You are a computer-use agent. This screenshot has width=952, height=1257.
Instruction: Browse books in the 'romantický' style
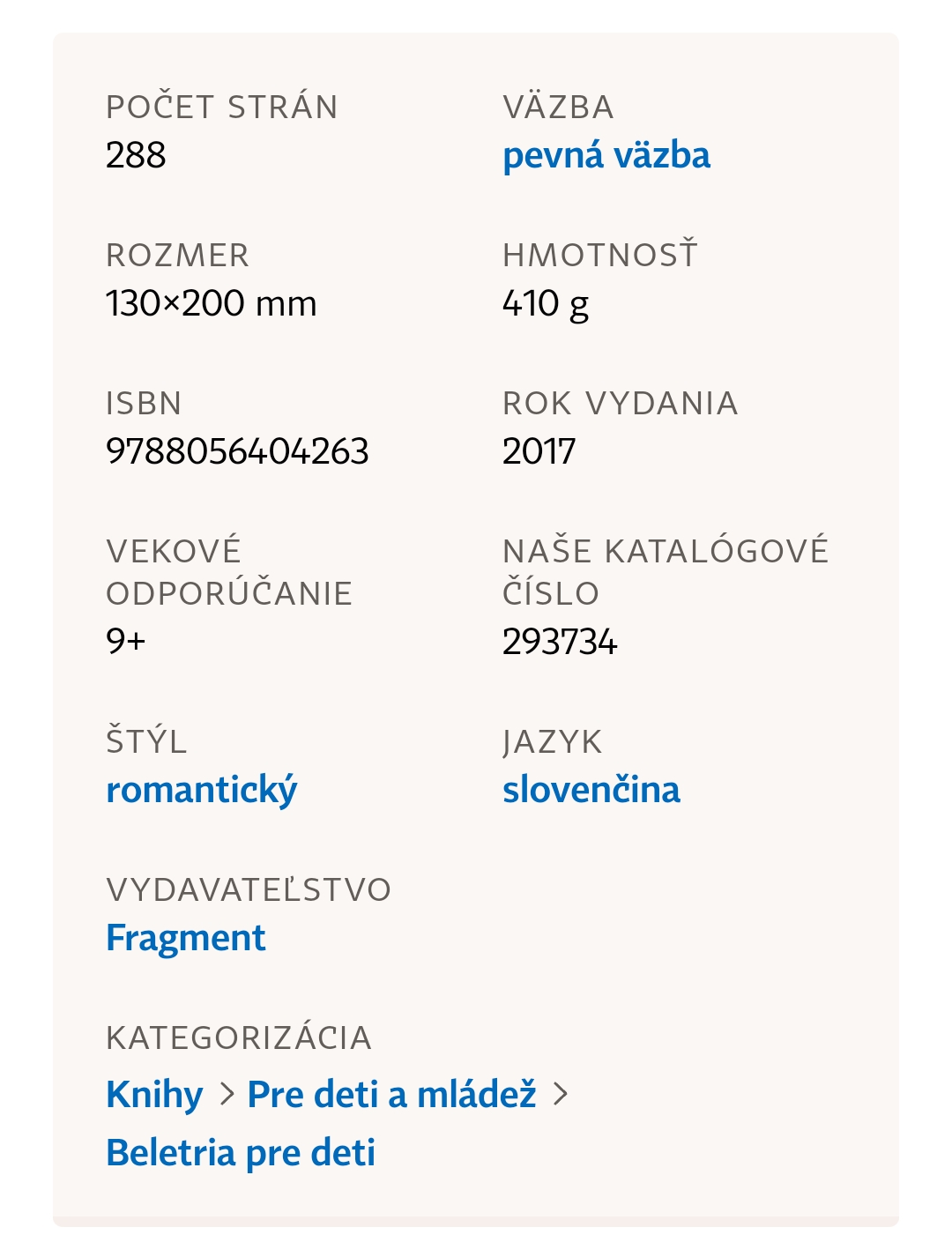(202, 790)
